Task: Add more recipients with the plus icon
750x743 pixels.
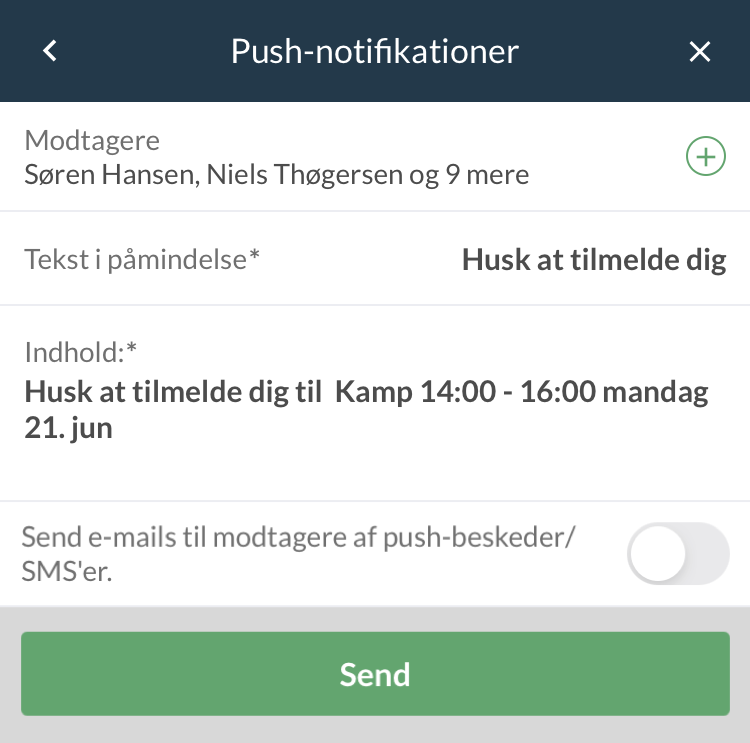Action: pos(705,157)
